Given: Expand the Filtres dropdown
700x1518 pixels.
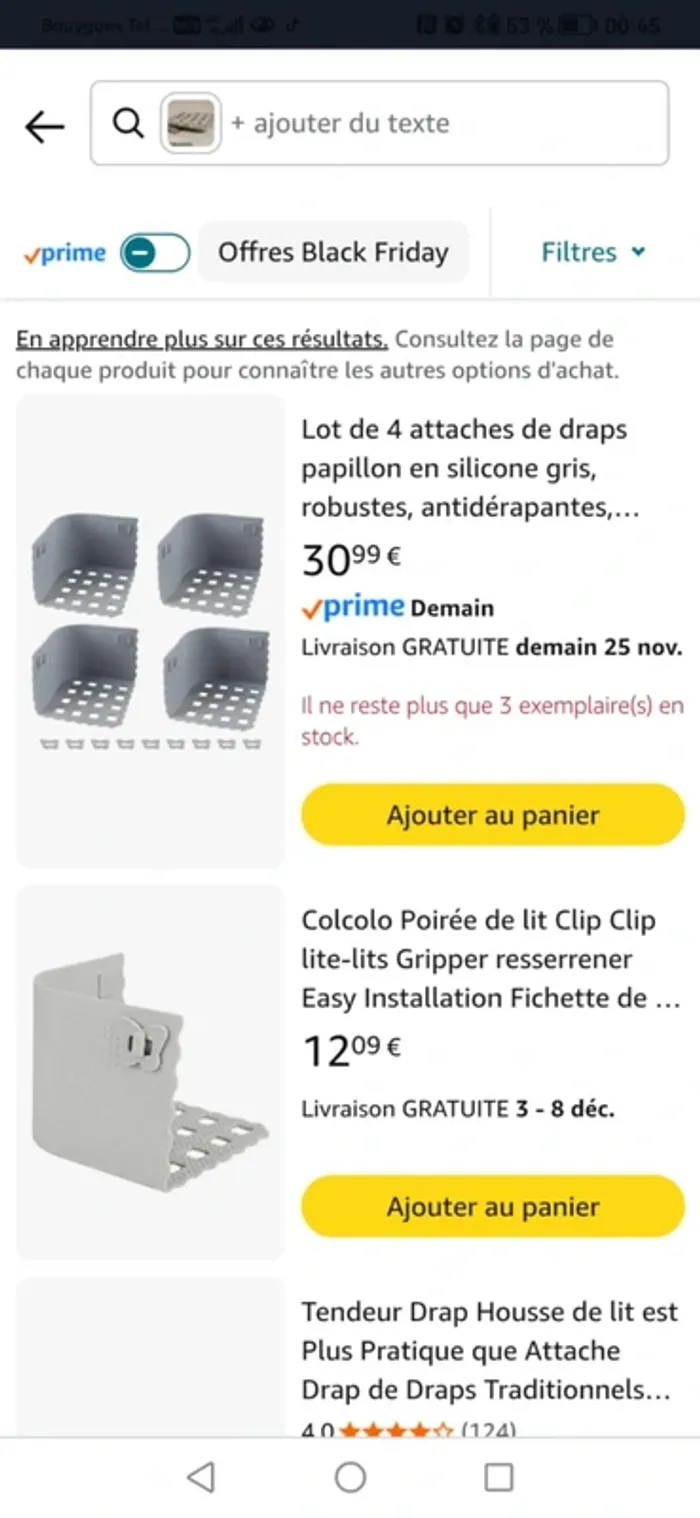Looking at the screenshot, I should 593,253.
